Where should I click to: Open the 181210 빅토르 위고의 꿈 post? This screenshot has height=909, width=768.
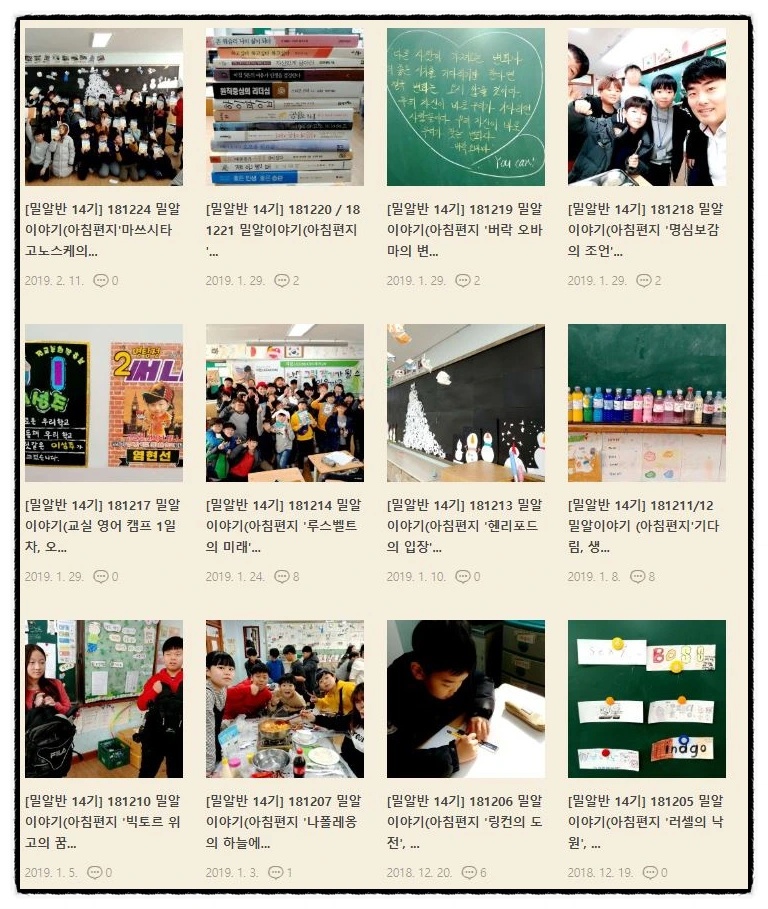point(103,822)
